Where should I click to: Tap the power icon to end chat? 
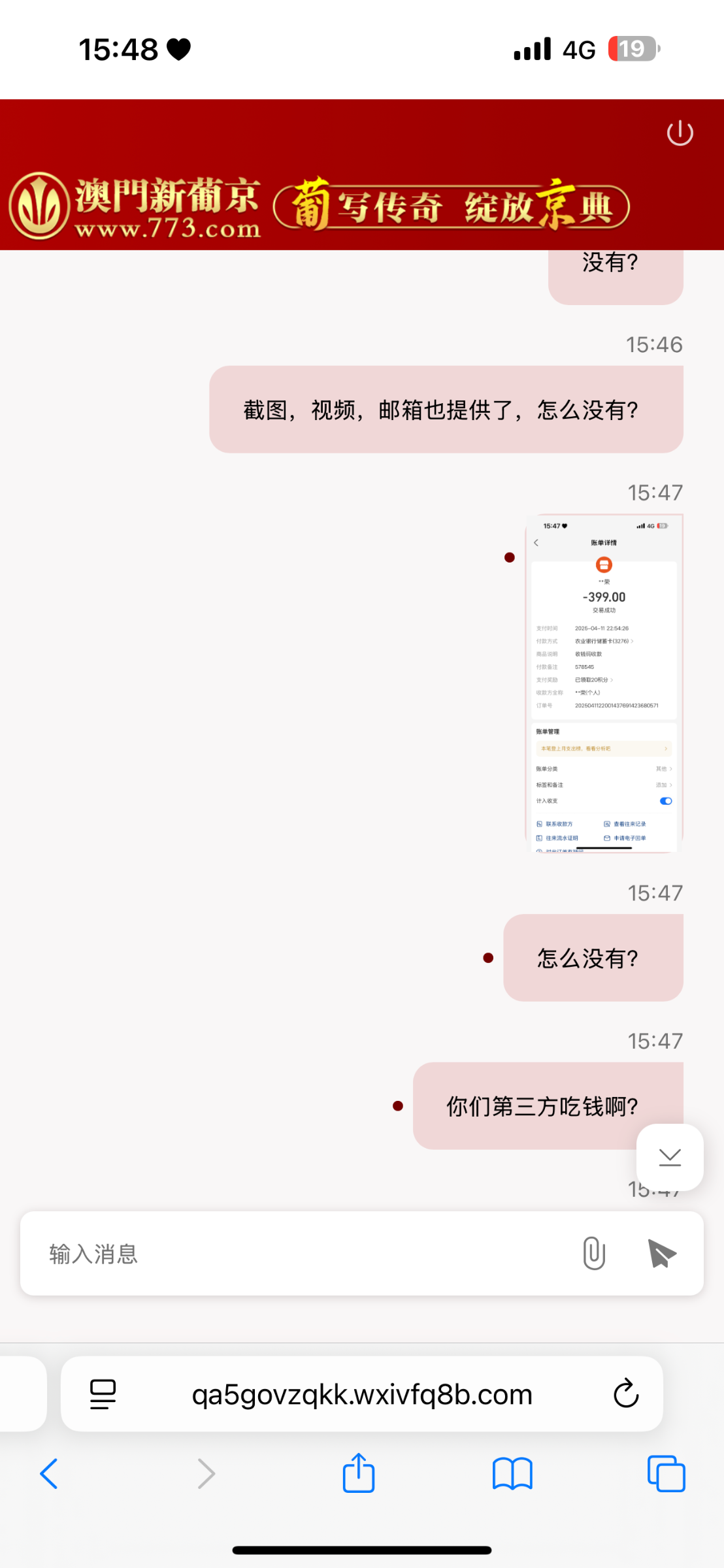tap(680, 133)
